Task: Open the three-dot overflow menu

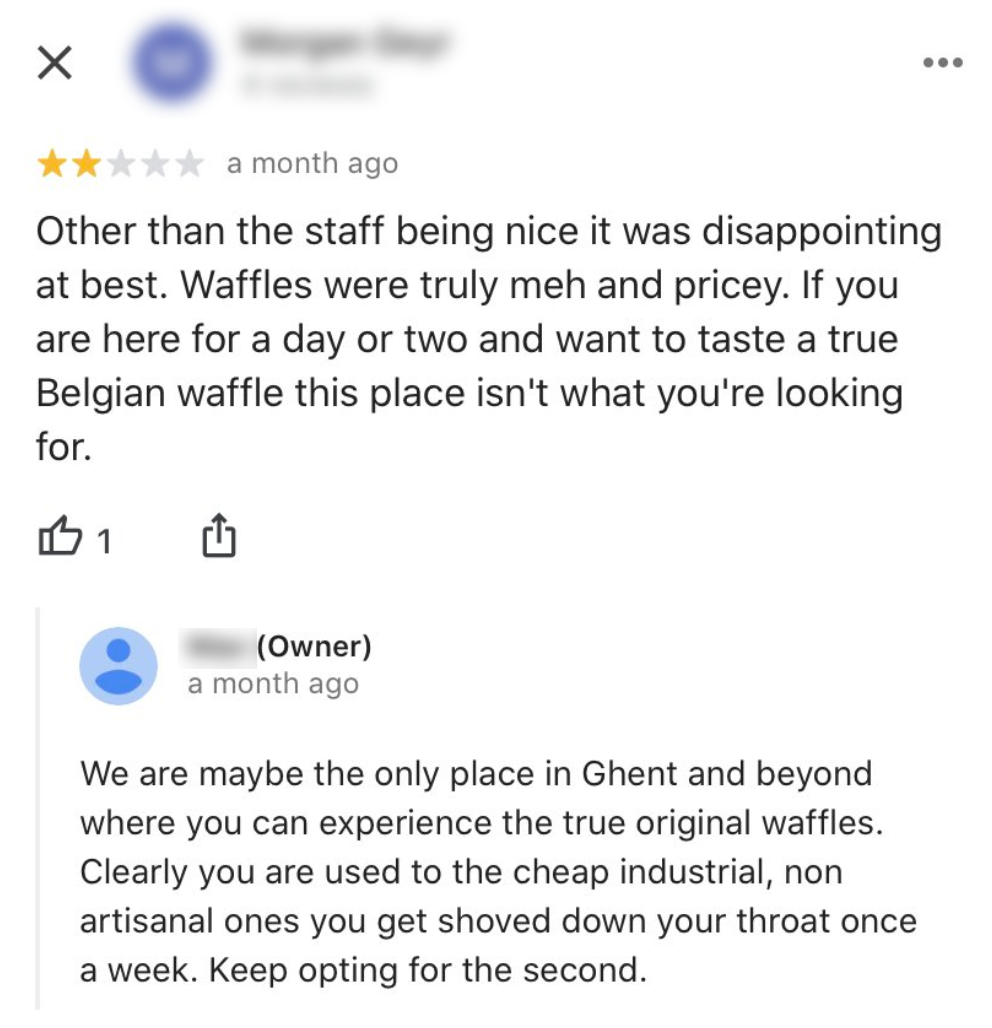Action: (942, 63)
